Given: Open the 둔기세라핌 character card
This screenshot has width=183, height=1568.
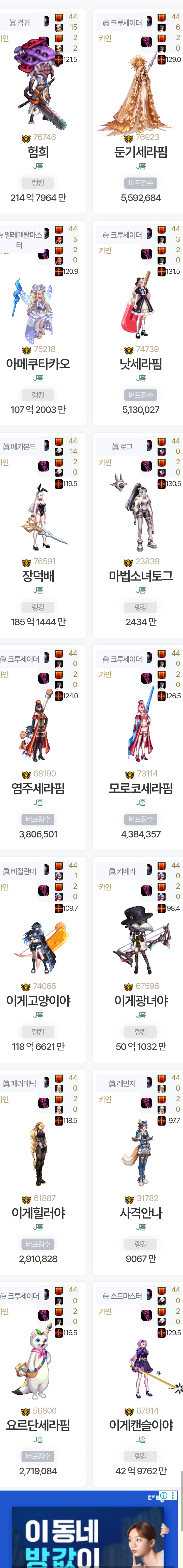Looking at the screenshot, I should tap(141, 152).
